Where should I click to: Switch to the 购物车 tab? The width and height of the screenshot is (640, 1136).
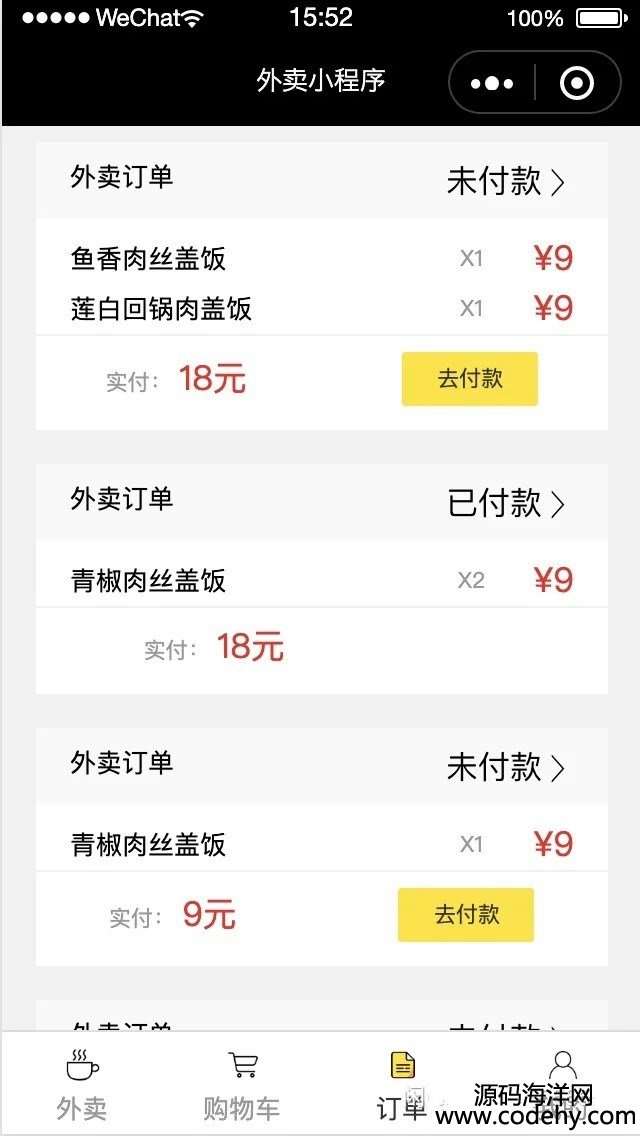click(241, 1085)
